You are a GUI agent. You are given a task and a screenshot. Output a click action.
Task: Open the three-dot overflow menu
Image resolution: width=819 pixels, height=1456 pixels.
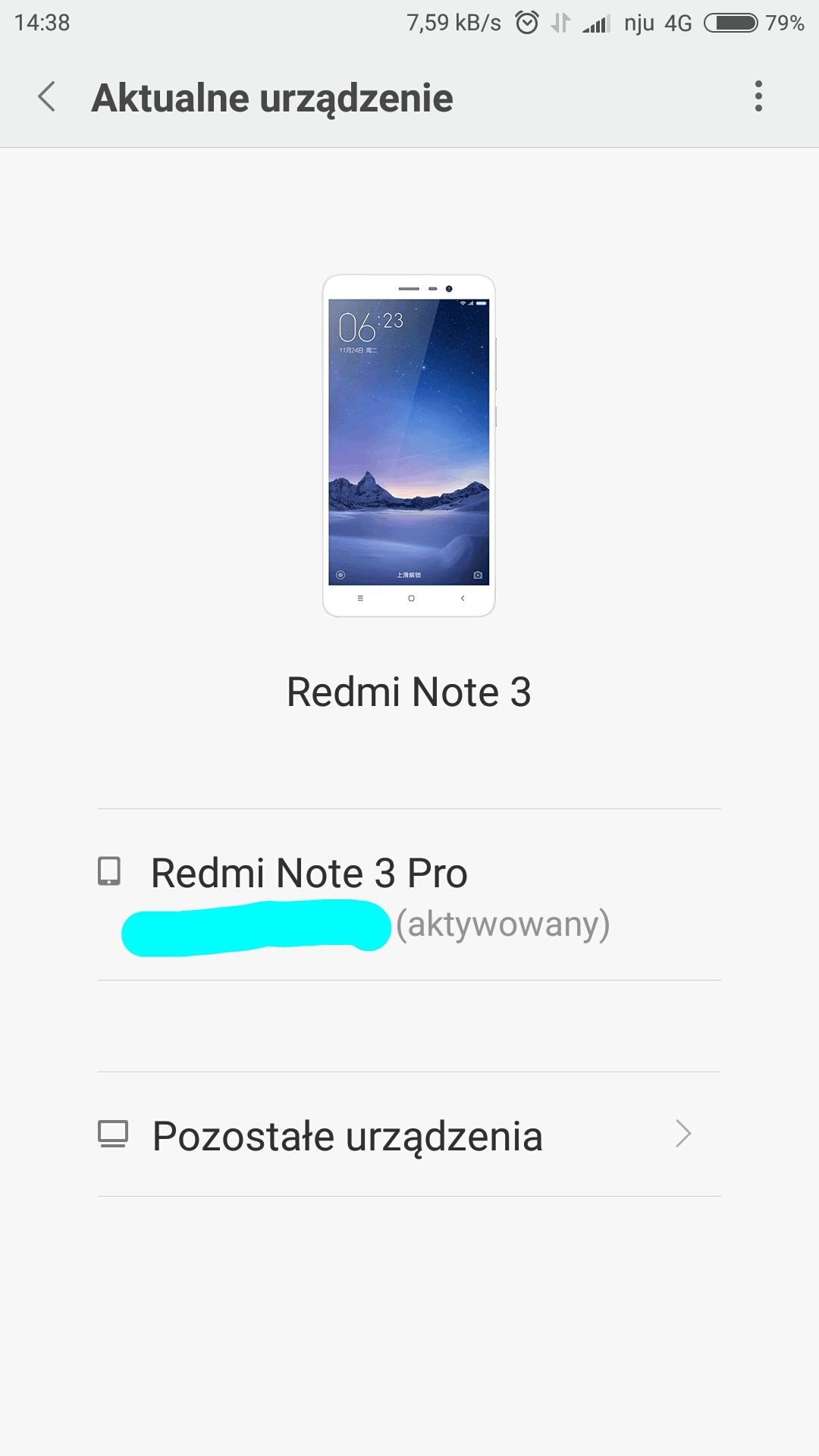(758, 97)
